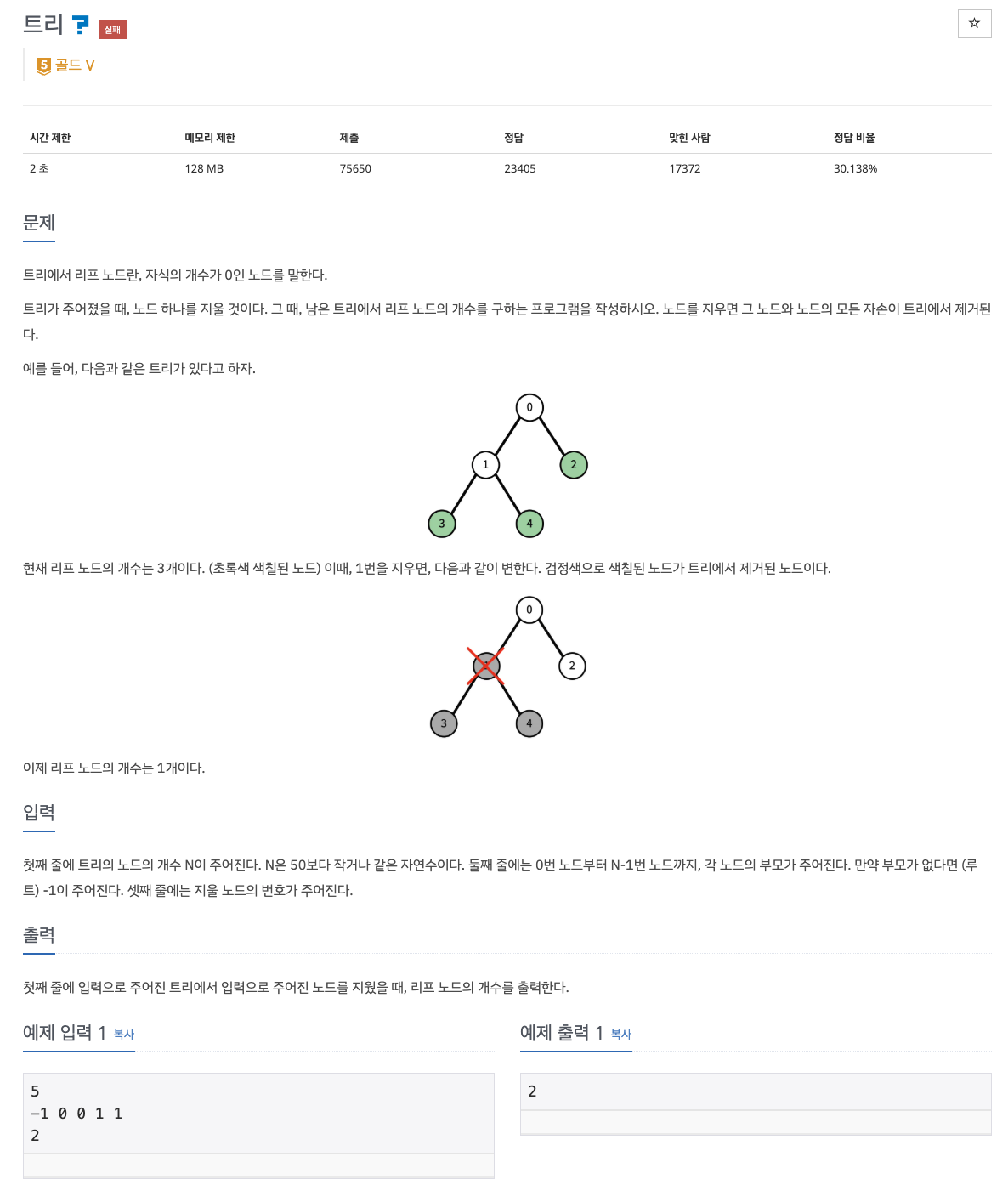Copy example output 1
Viewport: 1008px width, 1185px height.
pos(621,1034)
